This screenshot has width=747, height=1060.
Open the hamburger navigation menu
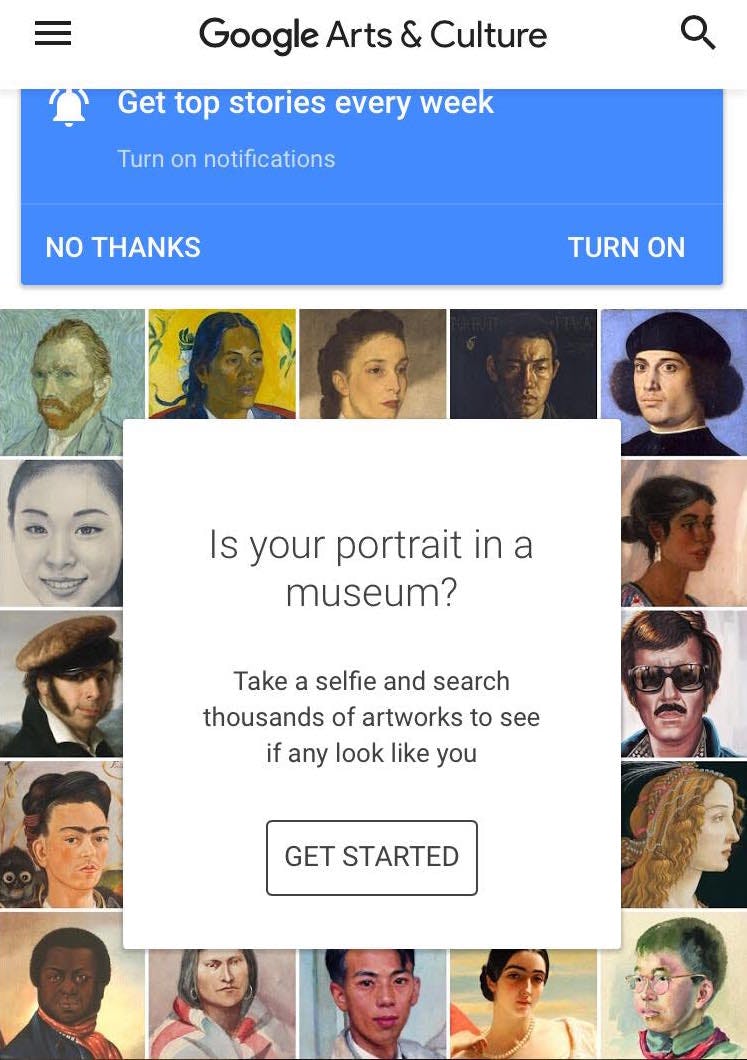click(x=53, y=34)
